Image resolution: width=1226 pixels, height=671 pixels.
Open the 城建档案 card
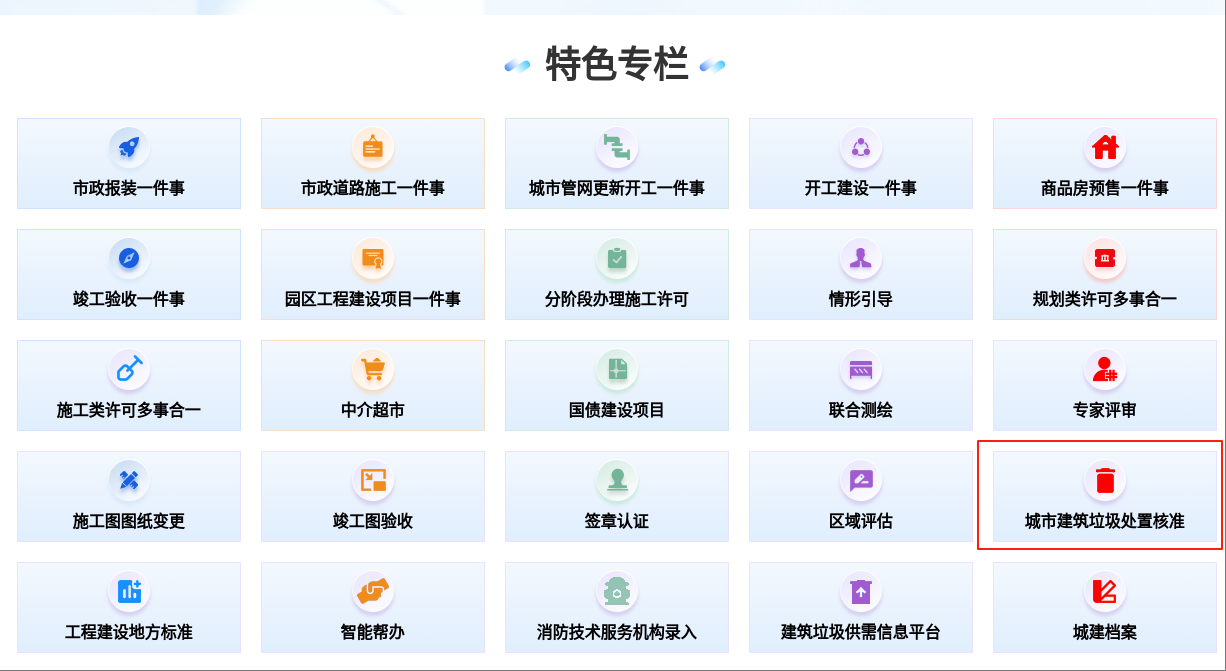pos(1105,608)
